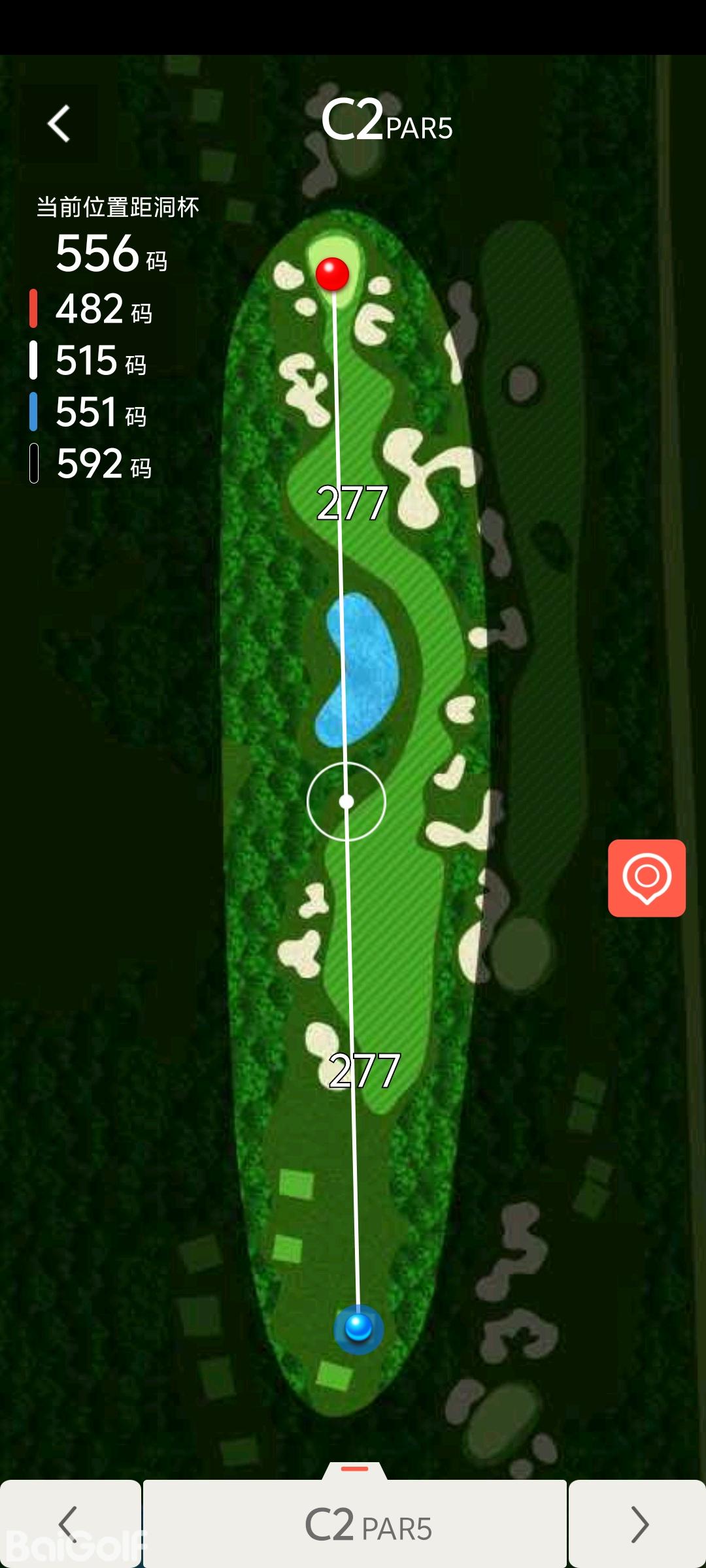Go to the next hole
706x1568 pixels.
pos(638,1524)
